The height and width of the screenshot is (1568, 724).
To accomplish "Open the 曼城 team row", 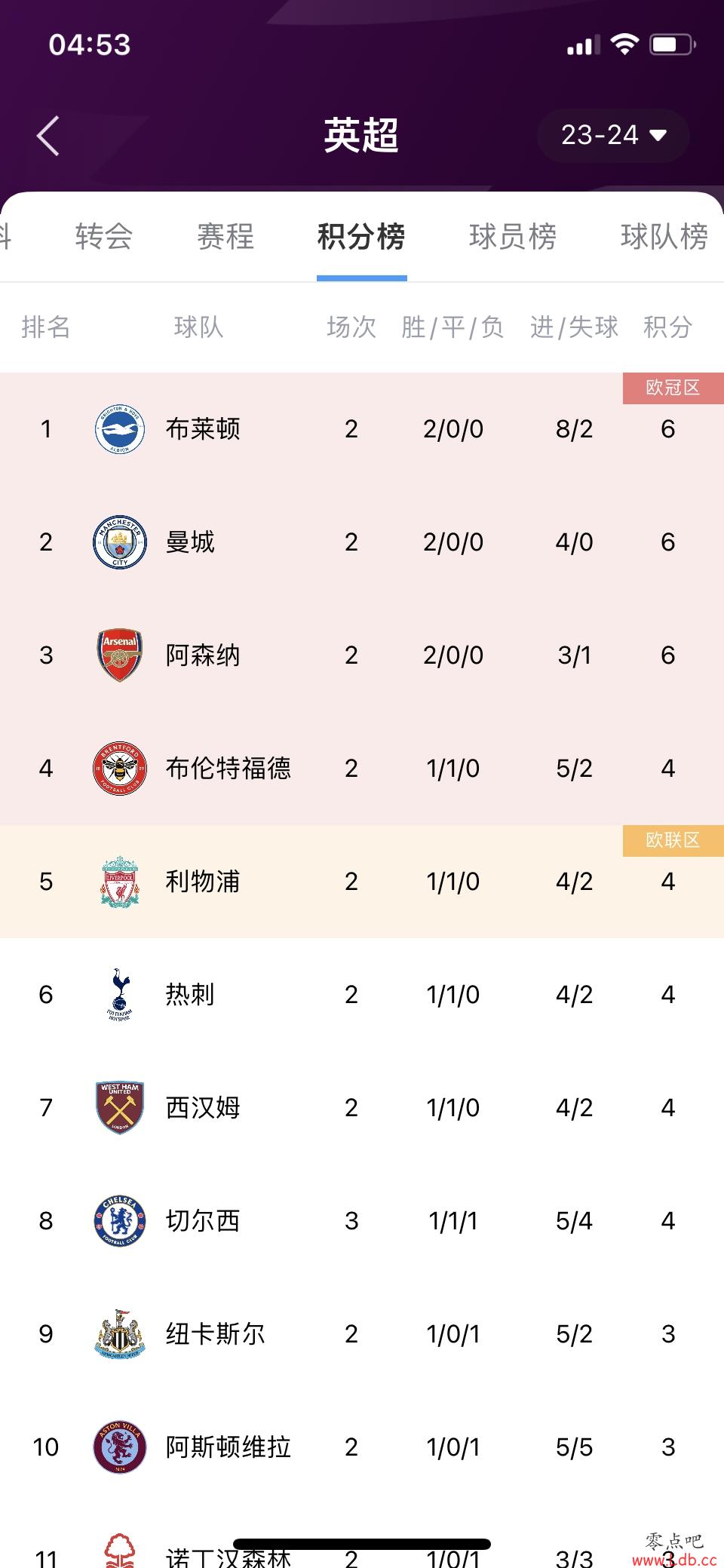I will click(362, 542).
